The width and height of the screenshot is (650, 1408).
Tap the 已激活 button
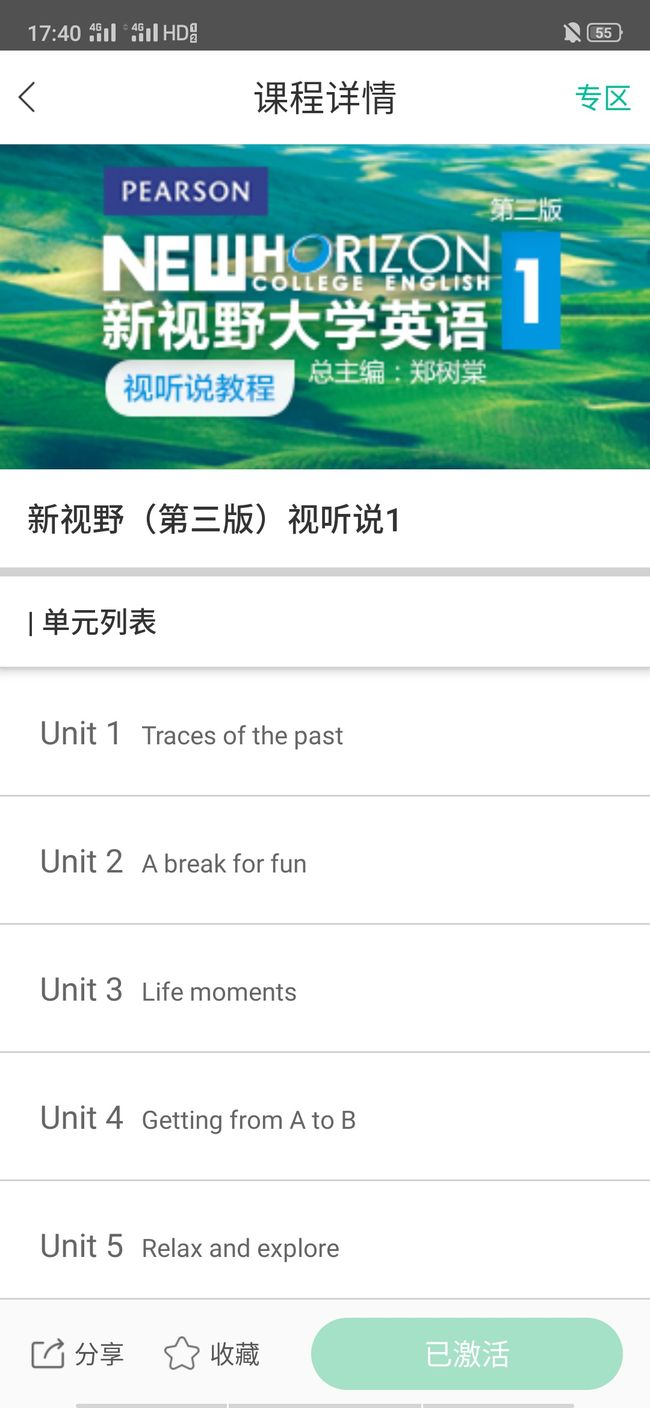(467, 1354)
